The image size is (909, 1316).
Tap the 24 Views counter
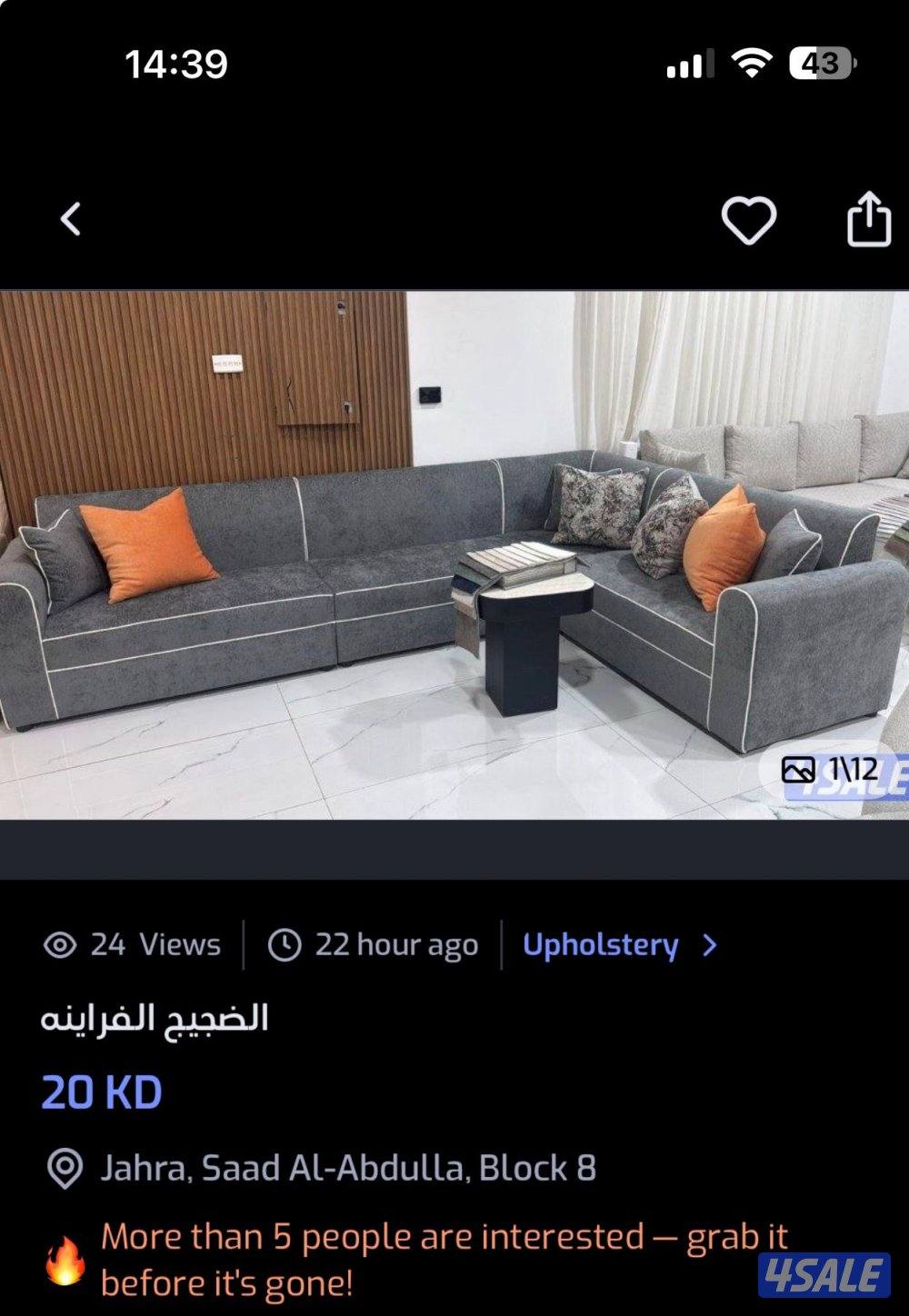148,945
